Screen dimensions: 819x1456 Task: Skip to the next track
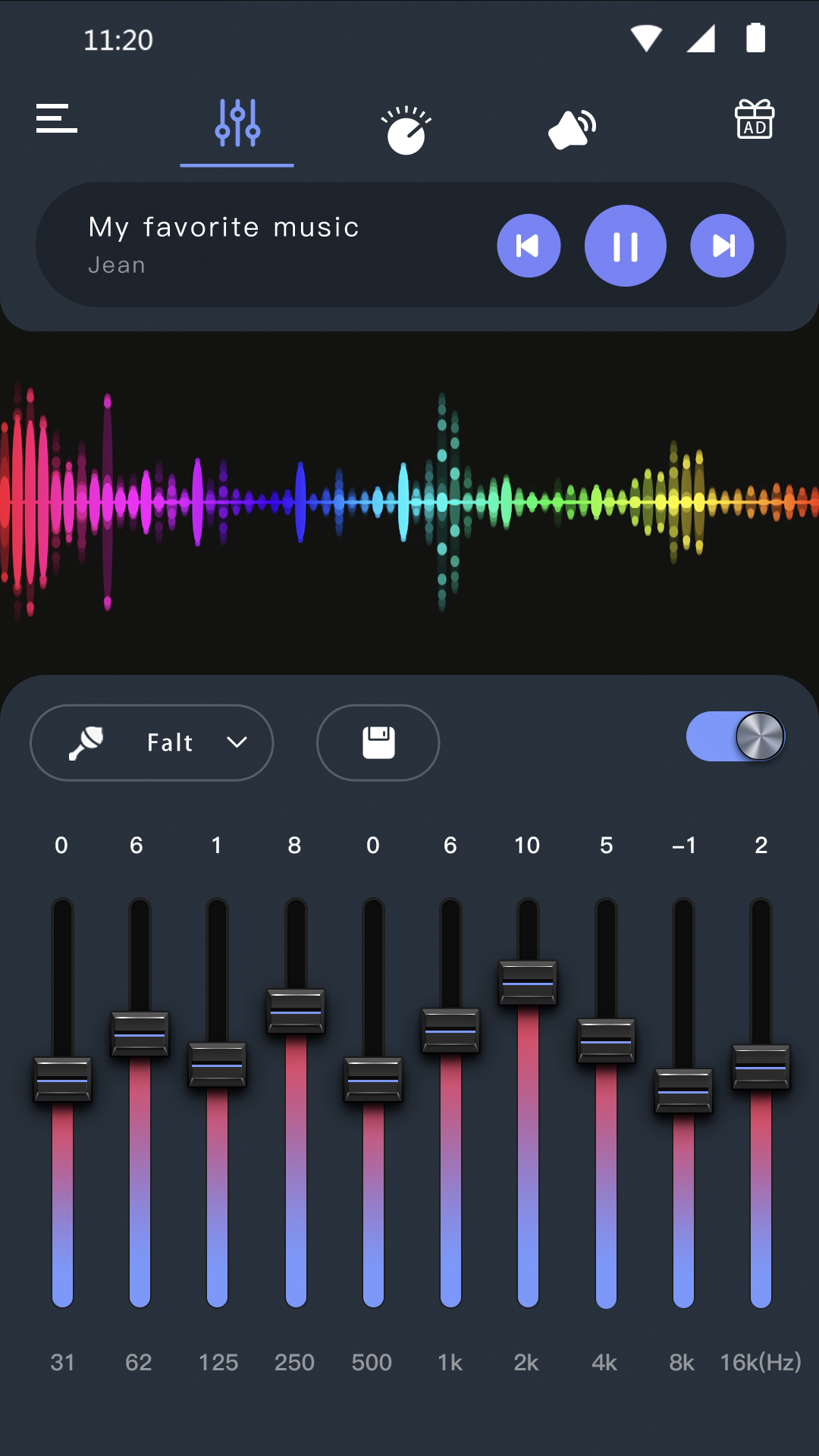click(721, 245)
